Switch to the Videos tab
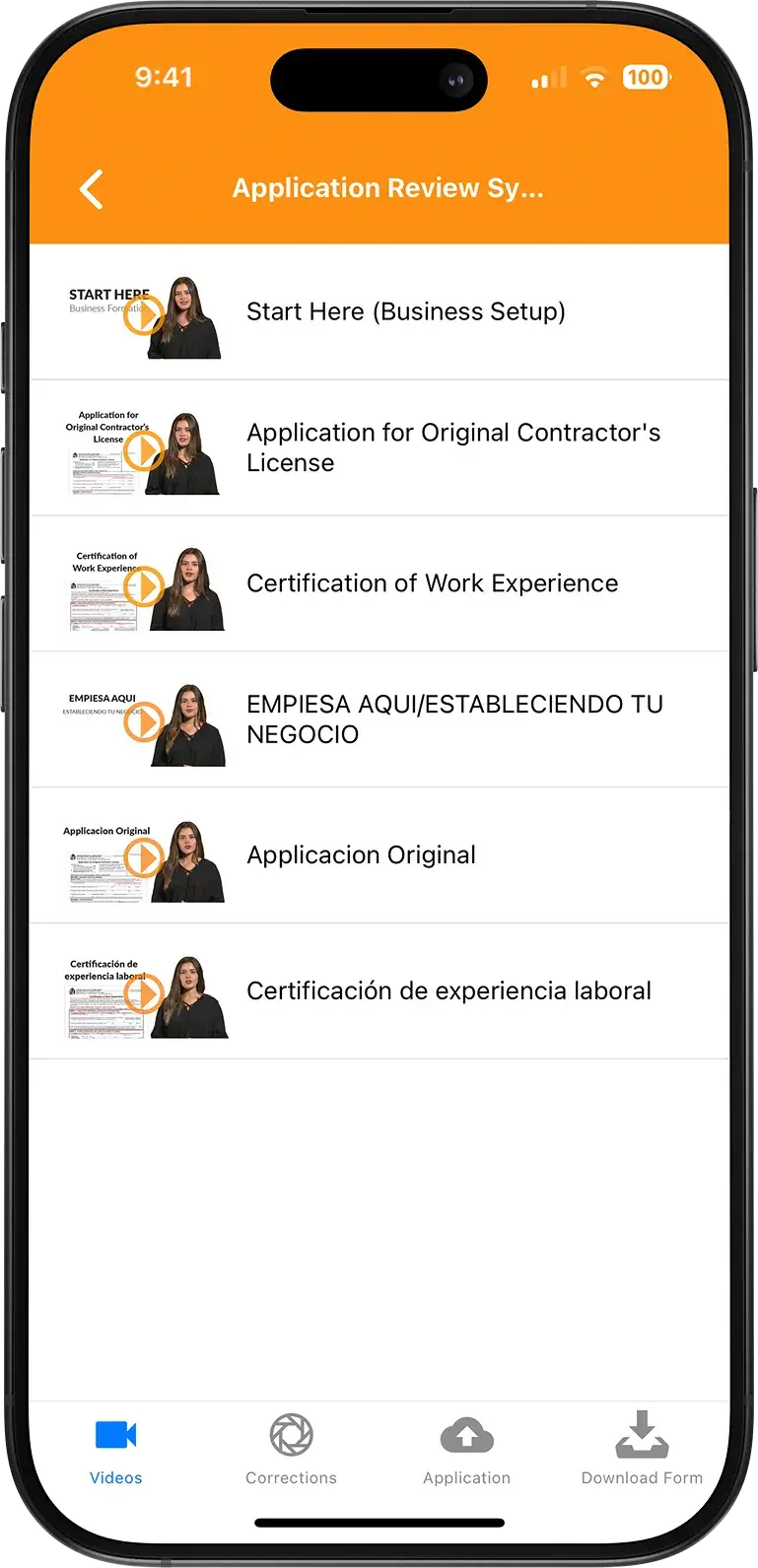Image resolution: width=758 pixels, height=1568 pixels. pyautogui.click(x=116, y=1451)
